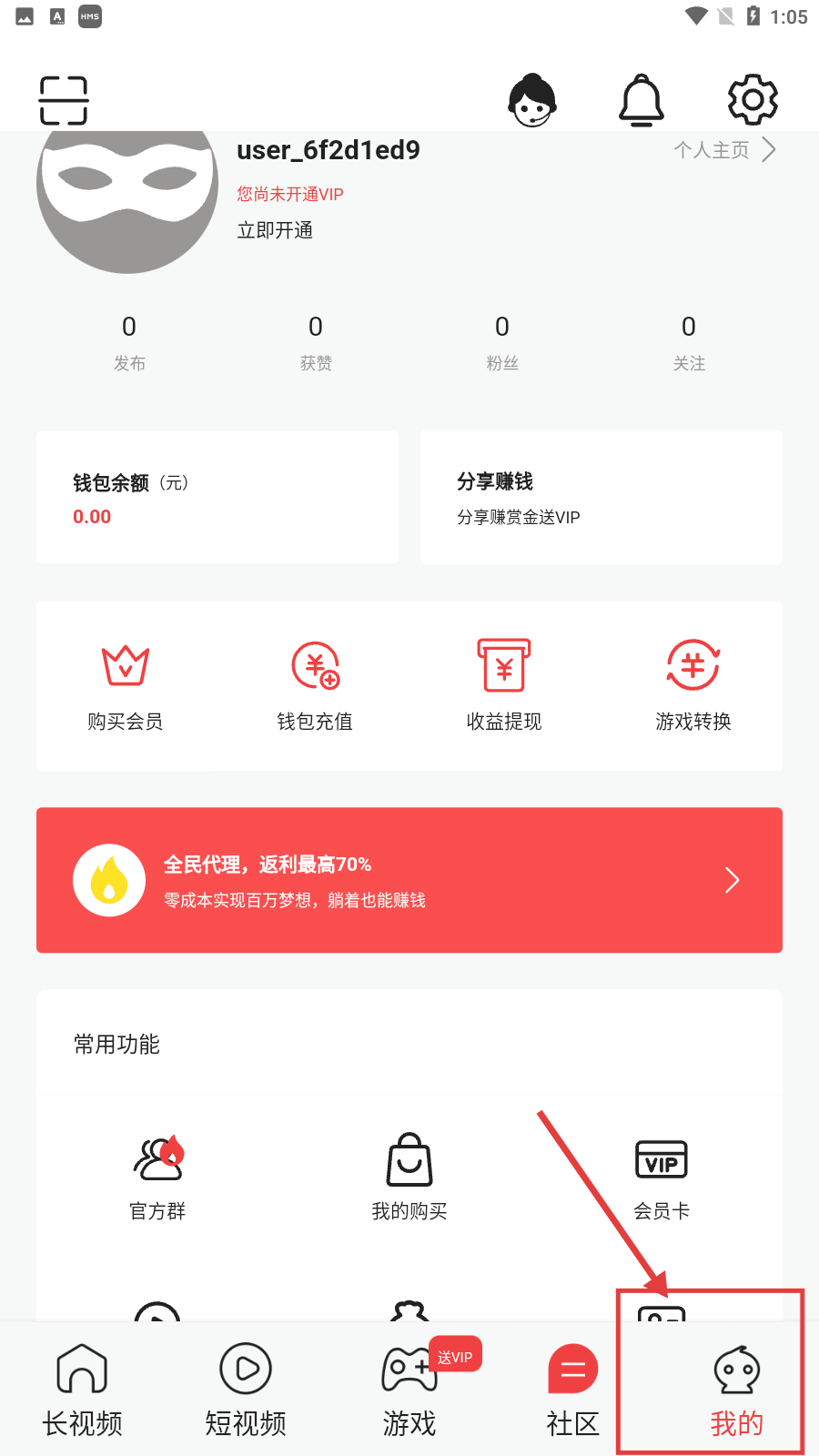819x1456 pixels.
Task: Open the 分享赚钱 earn card
Action: point(601,498)
